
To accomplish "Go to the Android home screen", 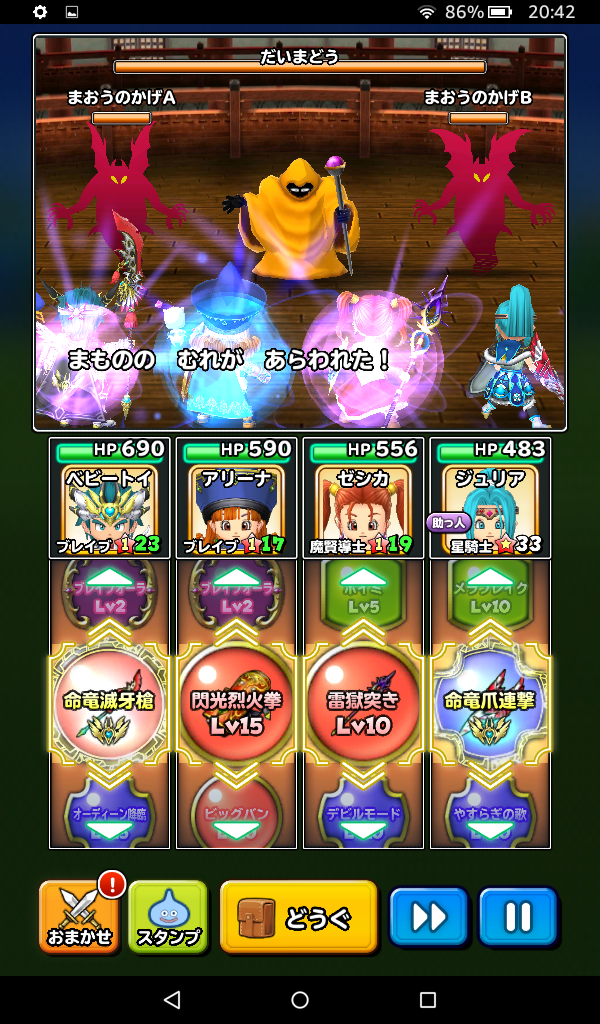I will (300, 999).
